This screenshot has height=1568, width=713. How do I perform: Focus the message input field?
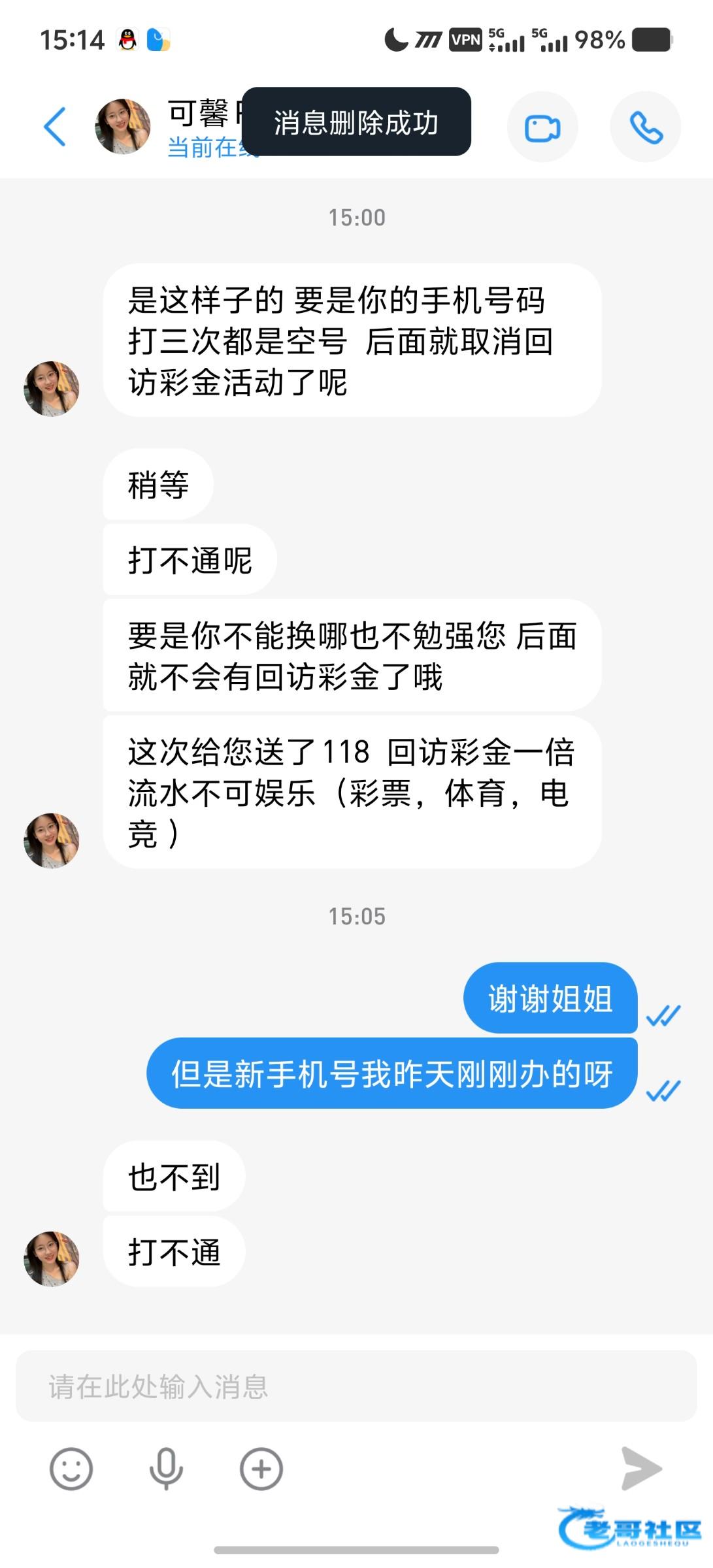[356, 1386]
